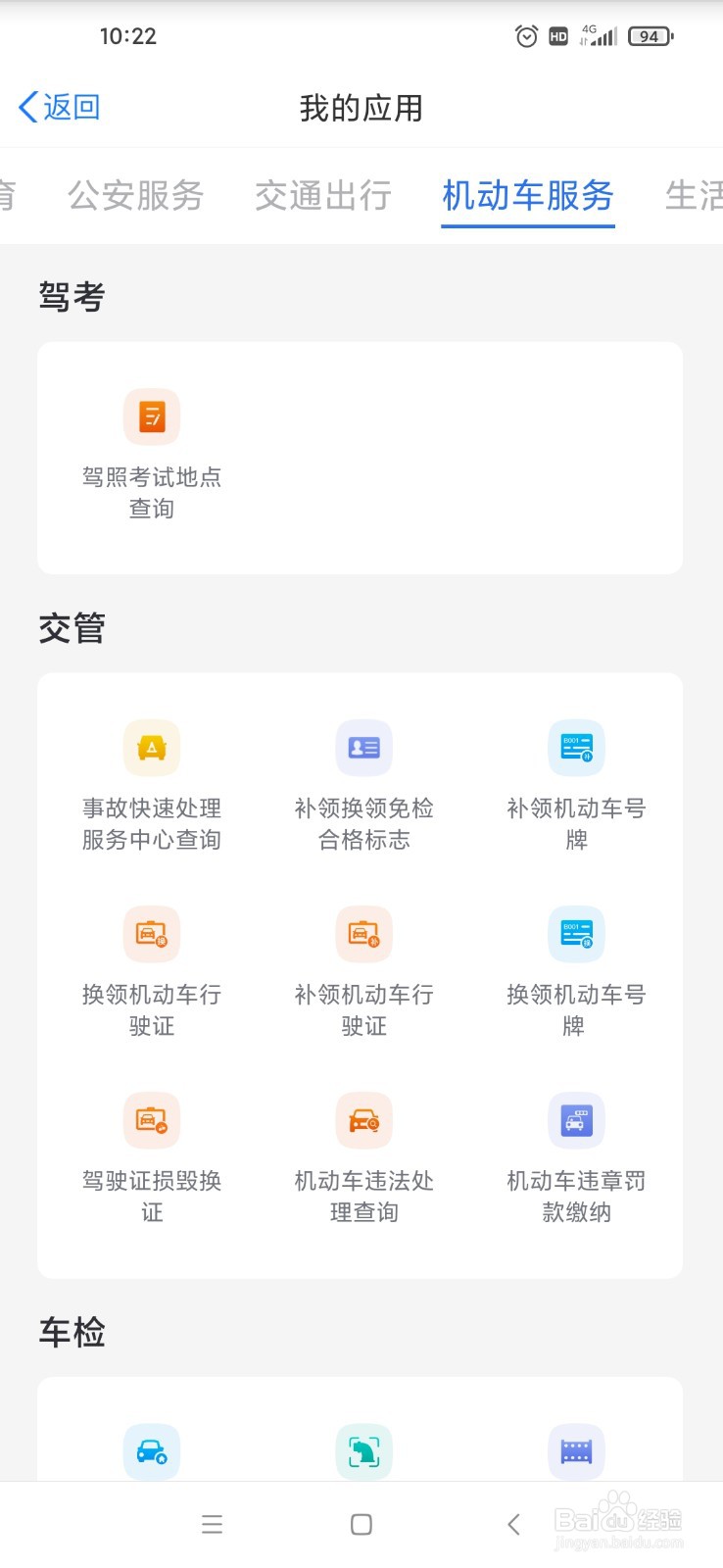Open 驾照考试地点查询

pyautogui.click(x=152, y=456)
